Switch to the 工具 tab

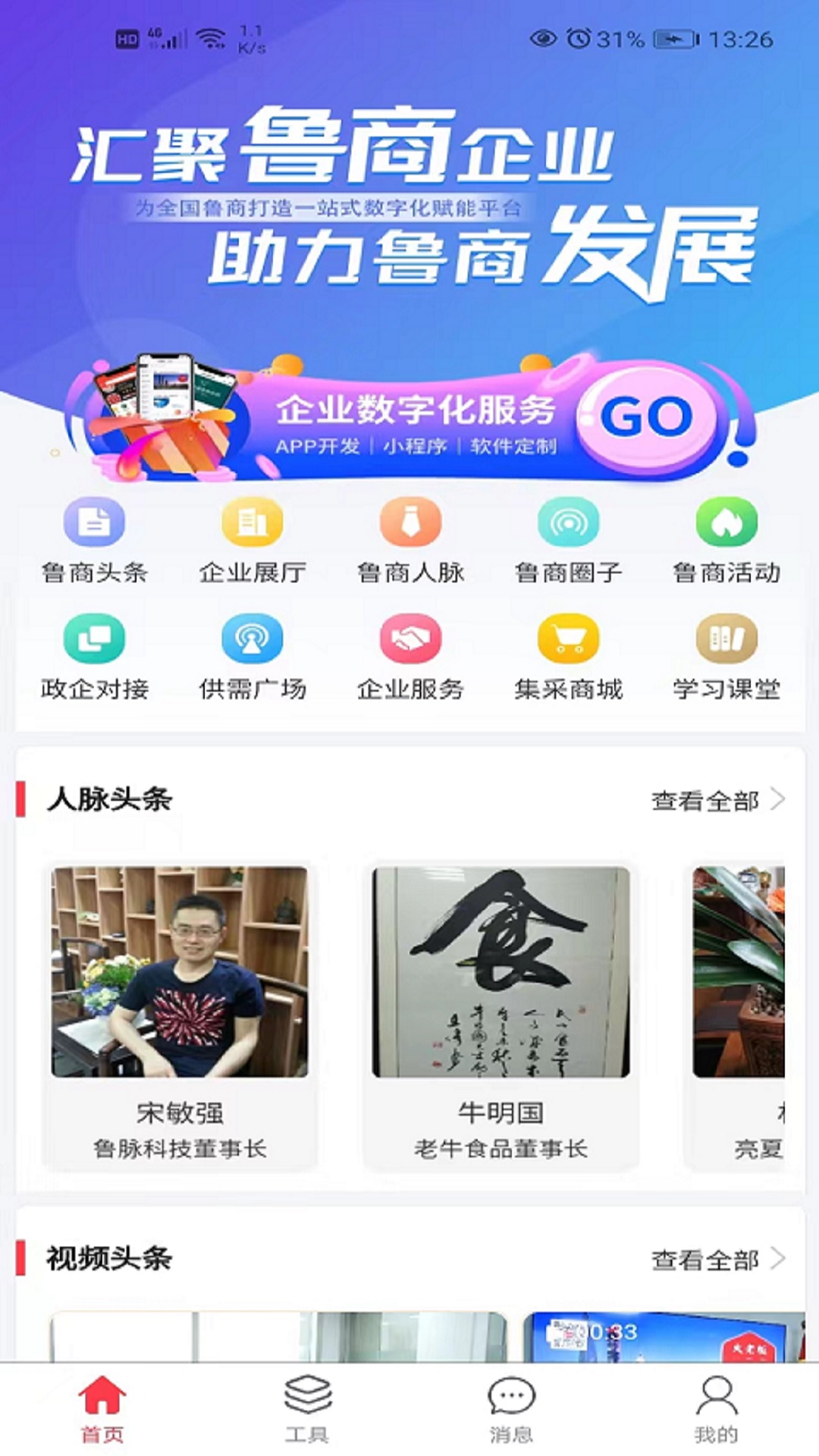(307, 1408)
